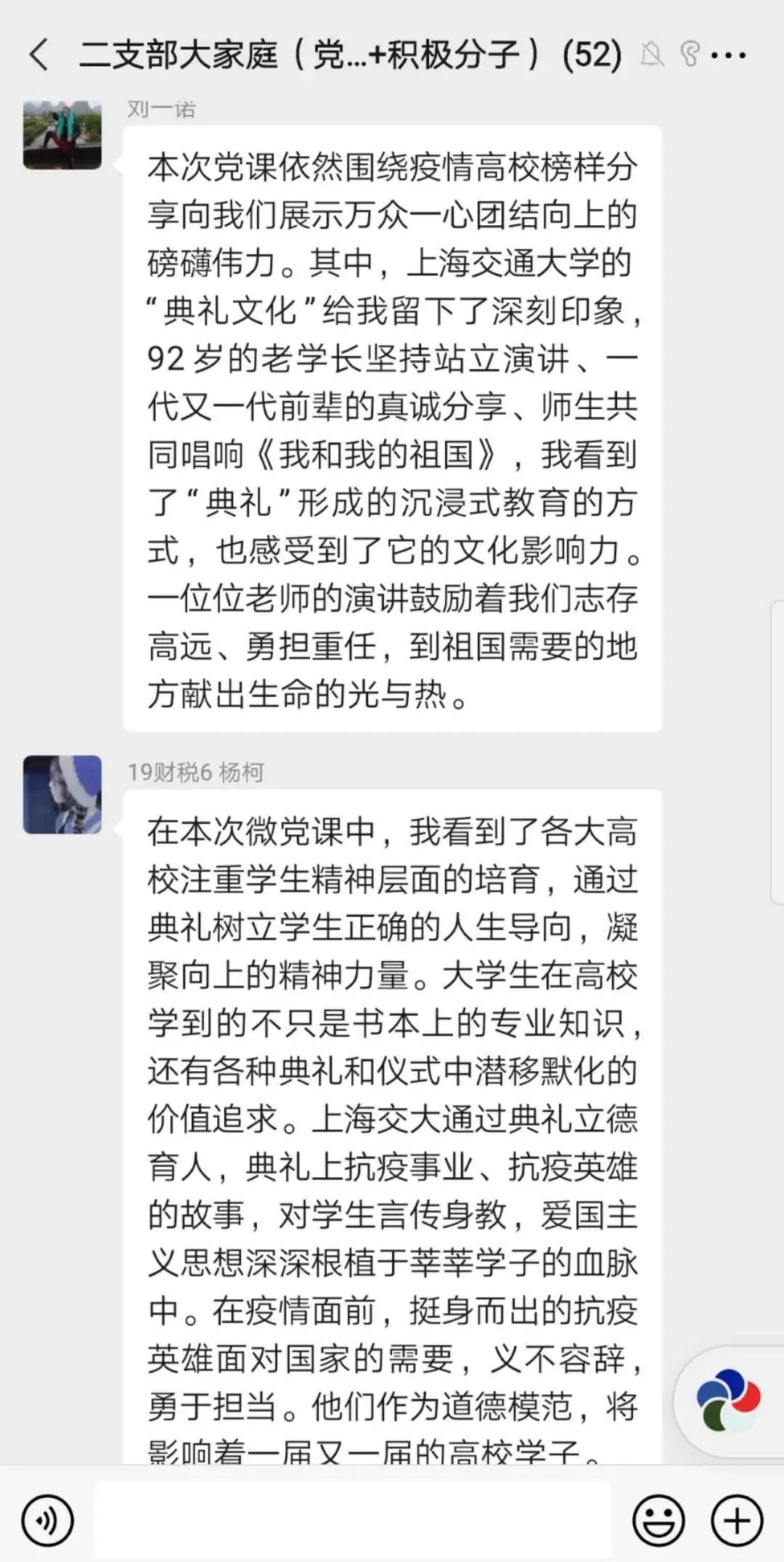784x1562 pixels.
Task: Open the plus attachments menu
Action: coord(737,1520)
